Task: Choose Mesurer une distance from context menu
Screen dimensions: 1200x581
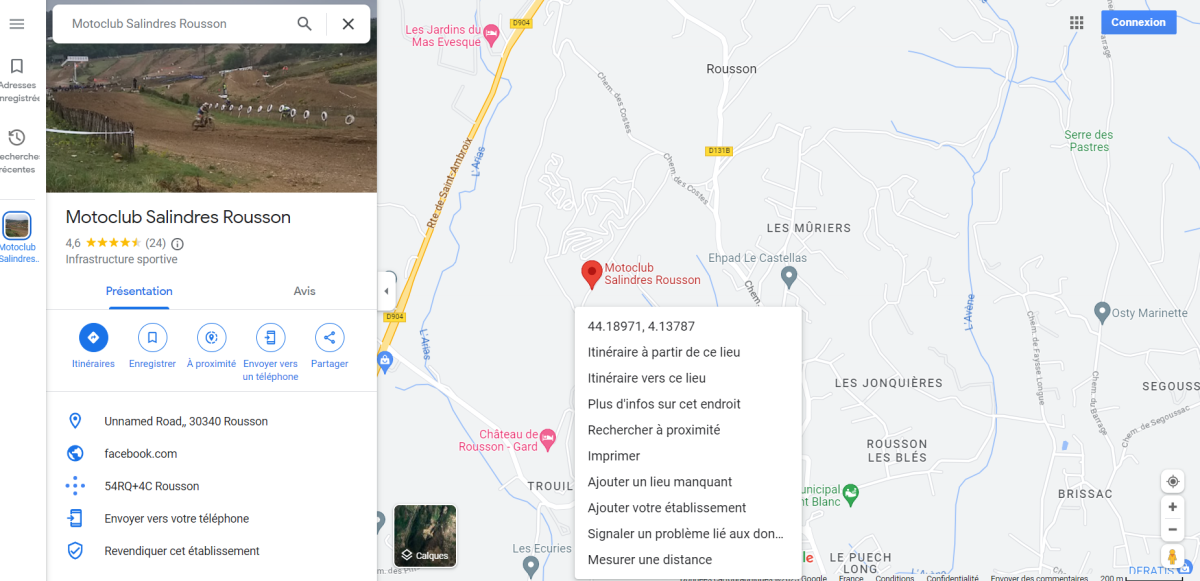Action: pyautogui.click(x=649, y=560)
